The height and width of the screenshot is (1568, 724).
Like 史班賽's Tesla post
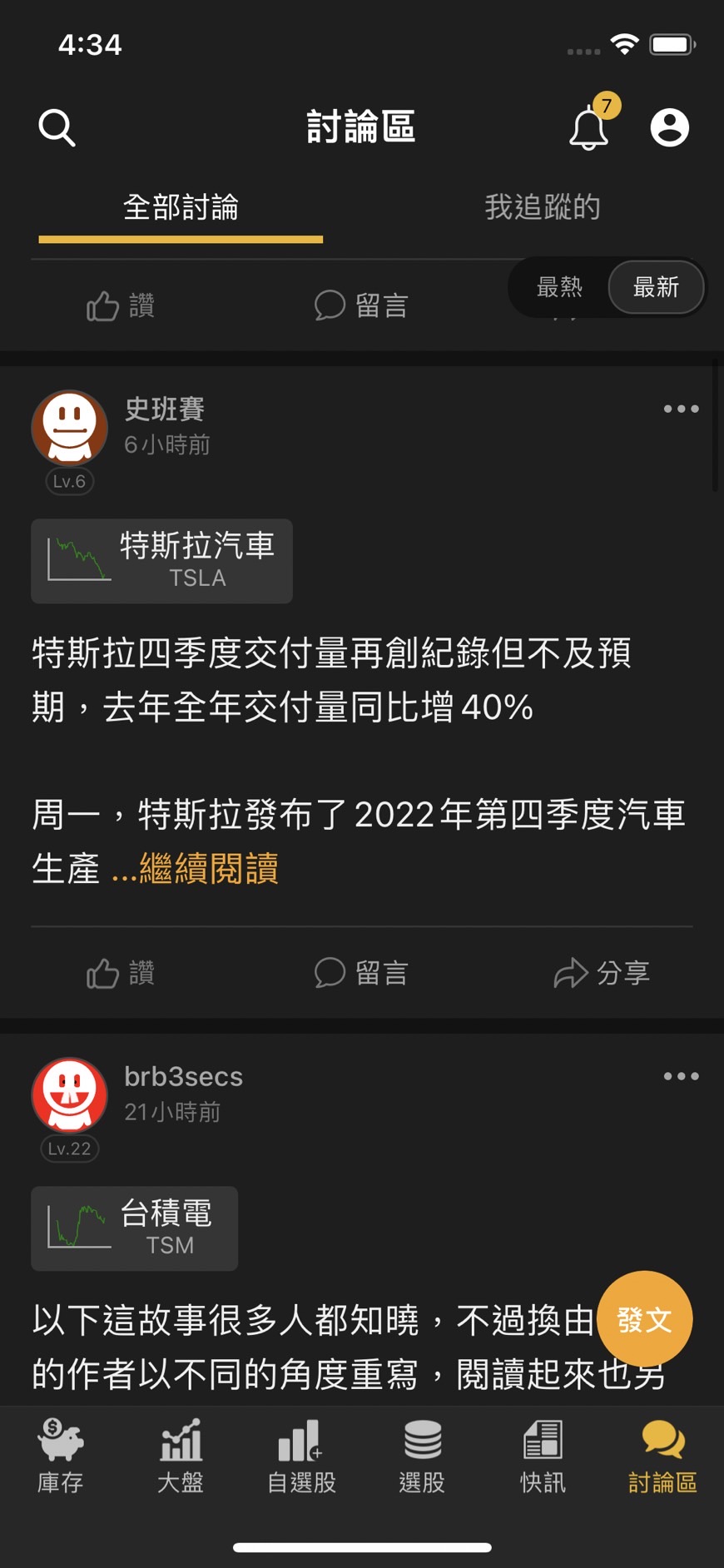(121, 972)
